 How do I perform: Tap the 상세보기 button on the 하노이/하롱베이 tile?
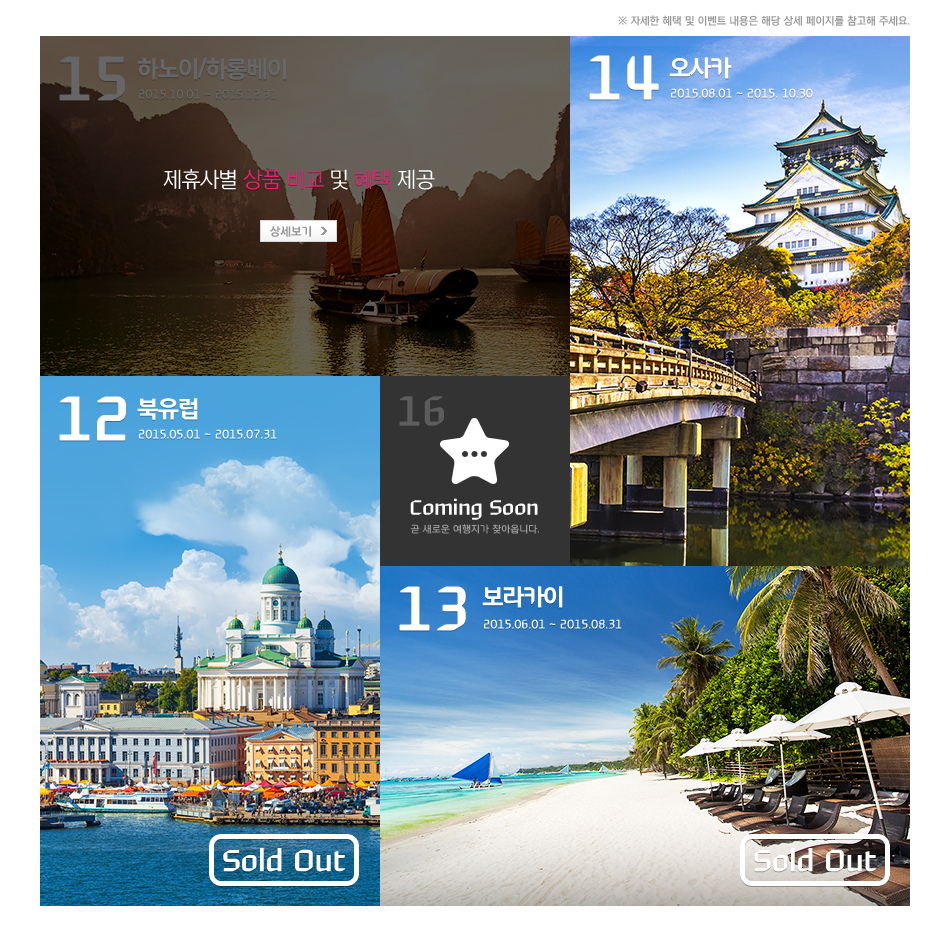(298, 231)
